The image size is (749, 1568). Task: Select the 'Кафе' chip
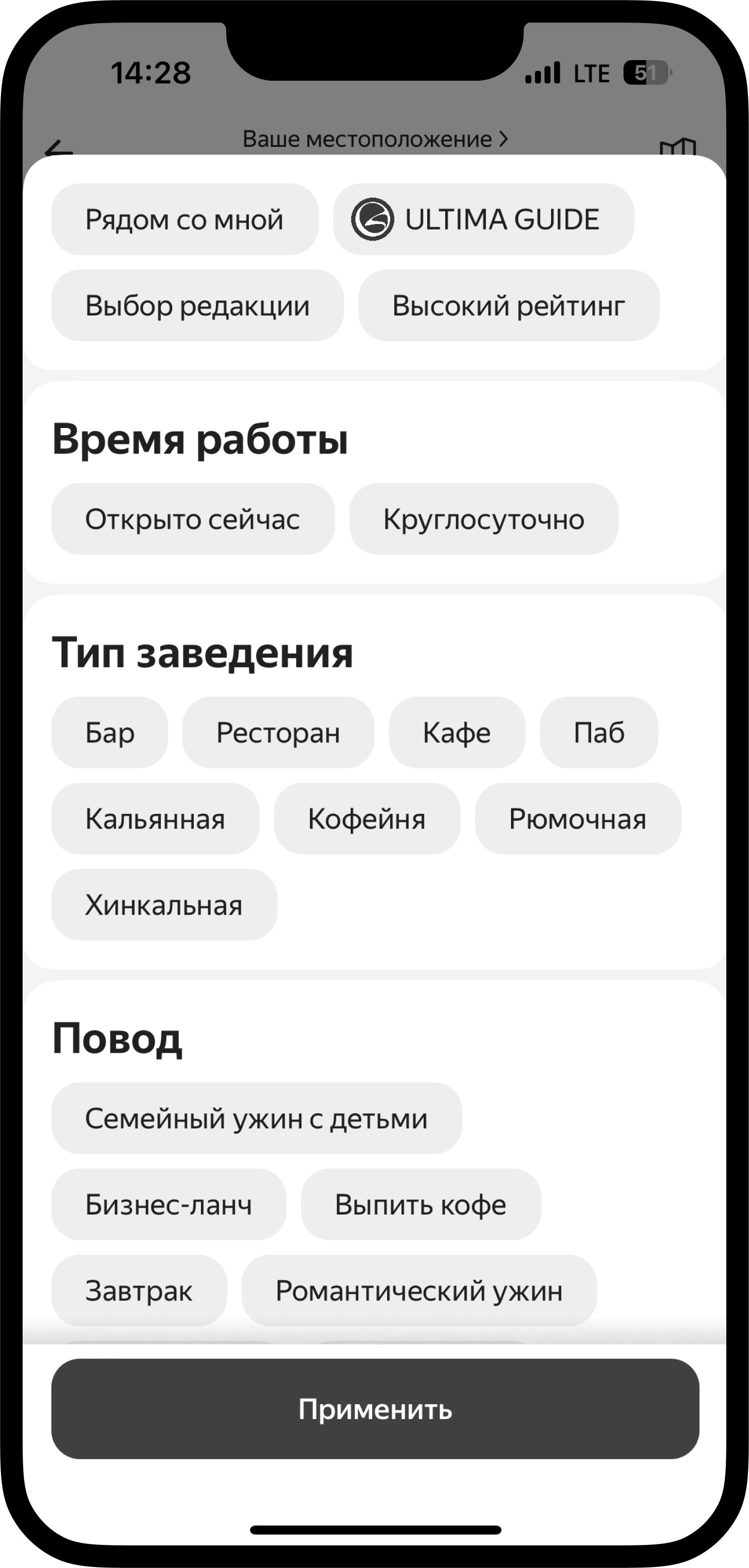[x=456, y=733]
